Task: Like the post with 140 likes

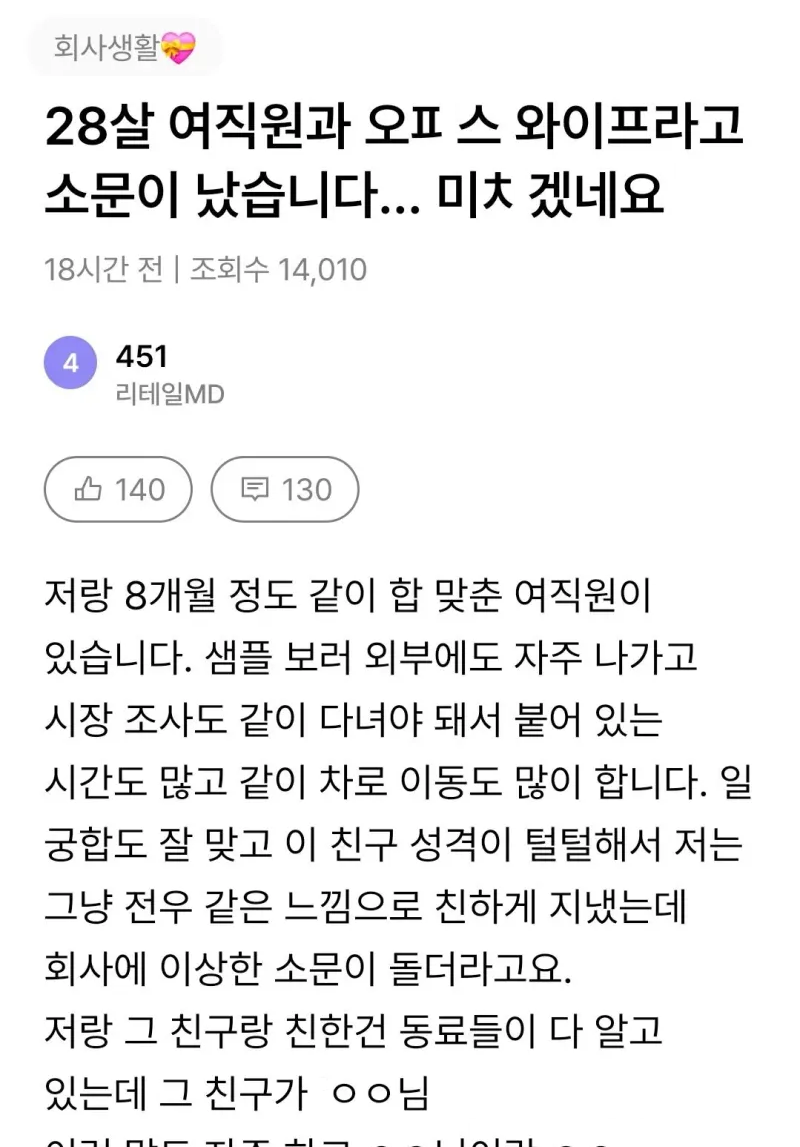Action: pos(119,489)
